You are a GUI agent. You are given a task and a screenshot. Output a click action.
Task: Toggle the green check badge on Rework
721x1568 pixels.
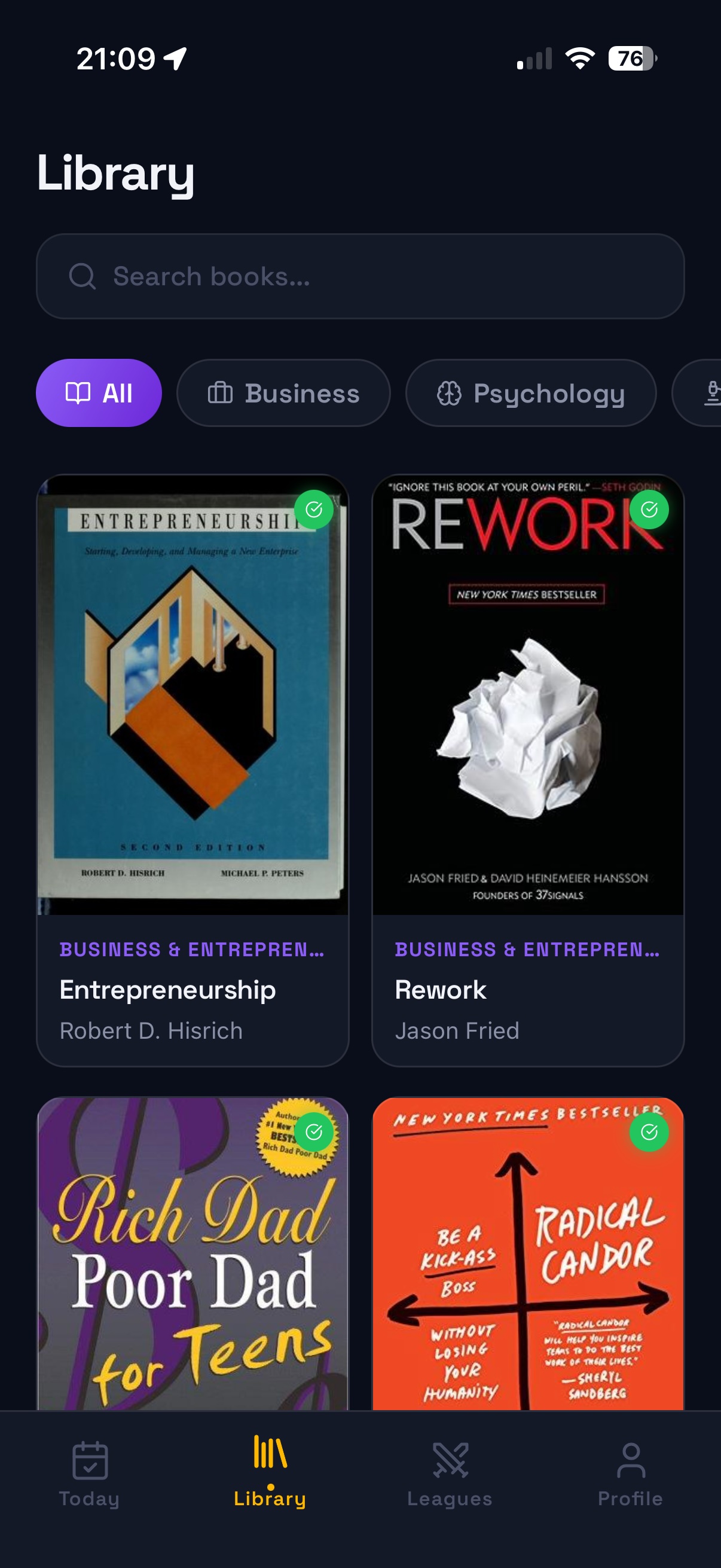pos(649,511)
